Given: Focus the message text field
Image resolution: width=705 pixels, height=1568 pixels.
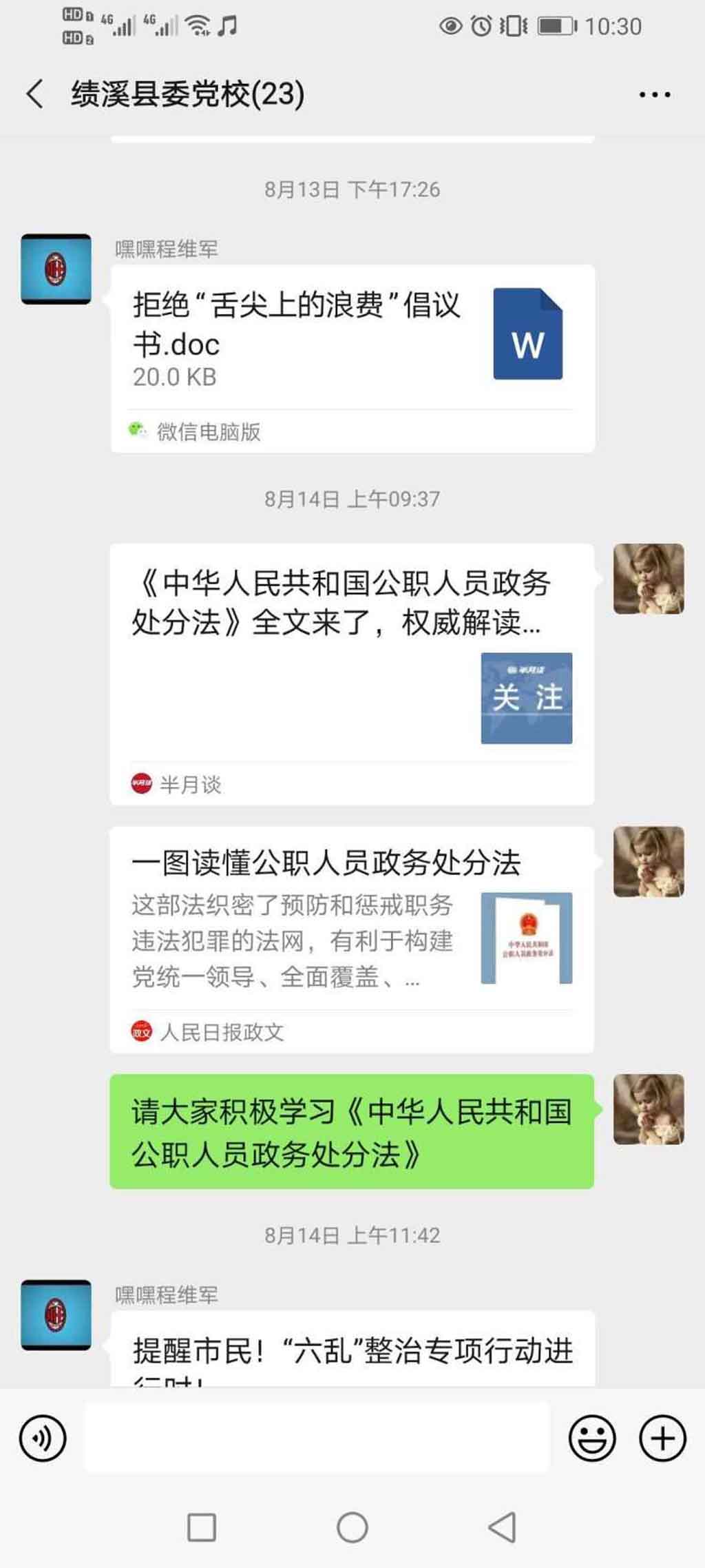Looking at the screenshot, I should (317, 1438).
